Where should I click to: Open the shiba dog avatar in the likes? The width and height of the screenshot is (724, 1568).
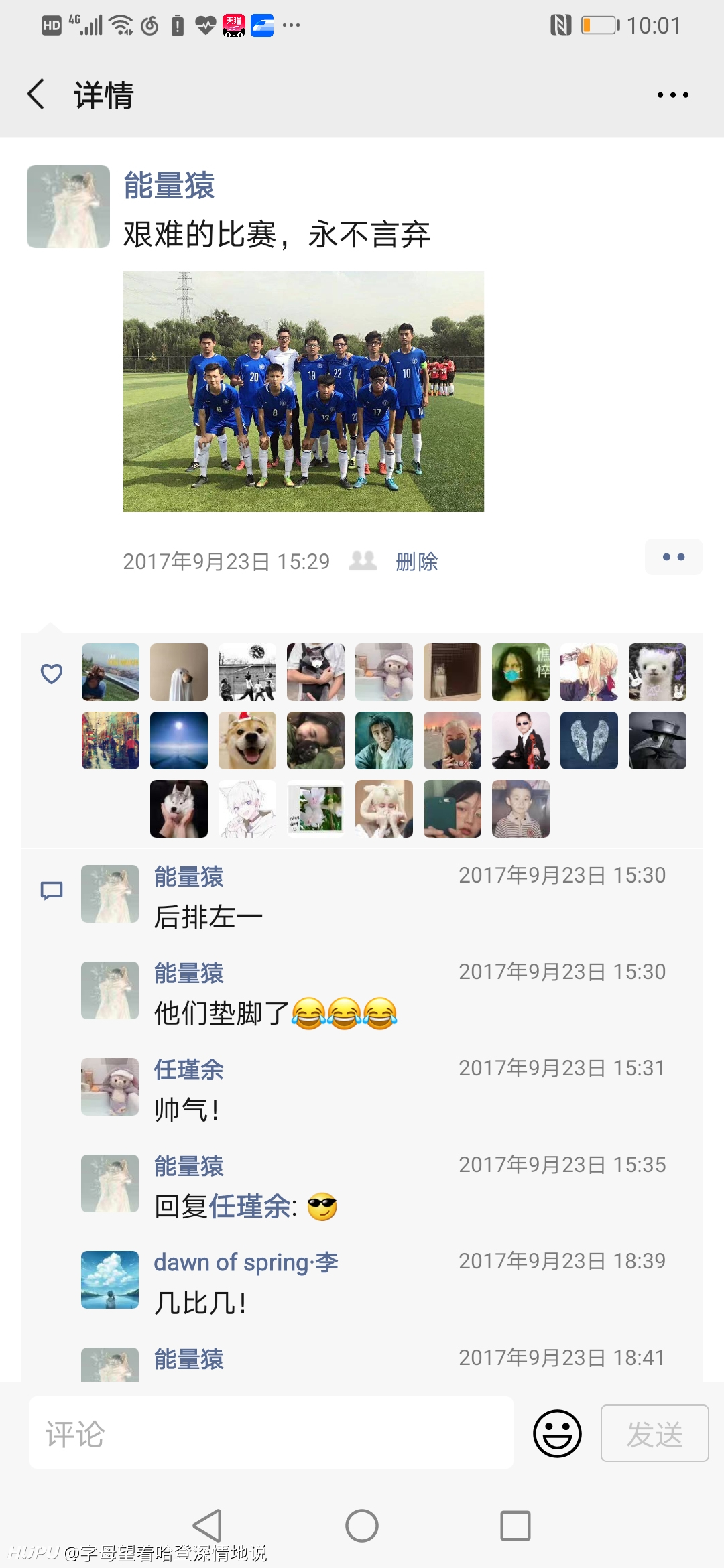coord(247,740)
